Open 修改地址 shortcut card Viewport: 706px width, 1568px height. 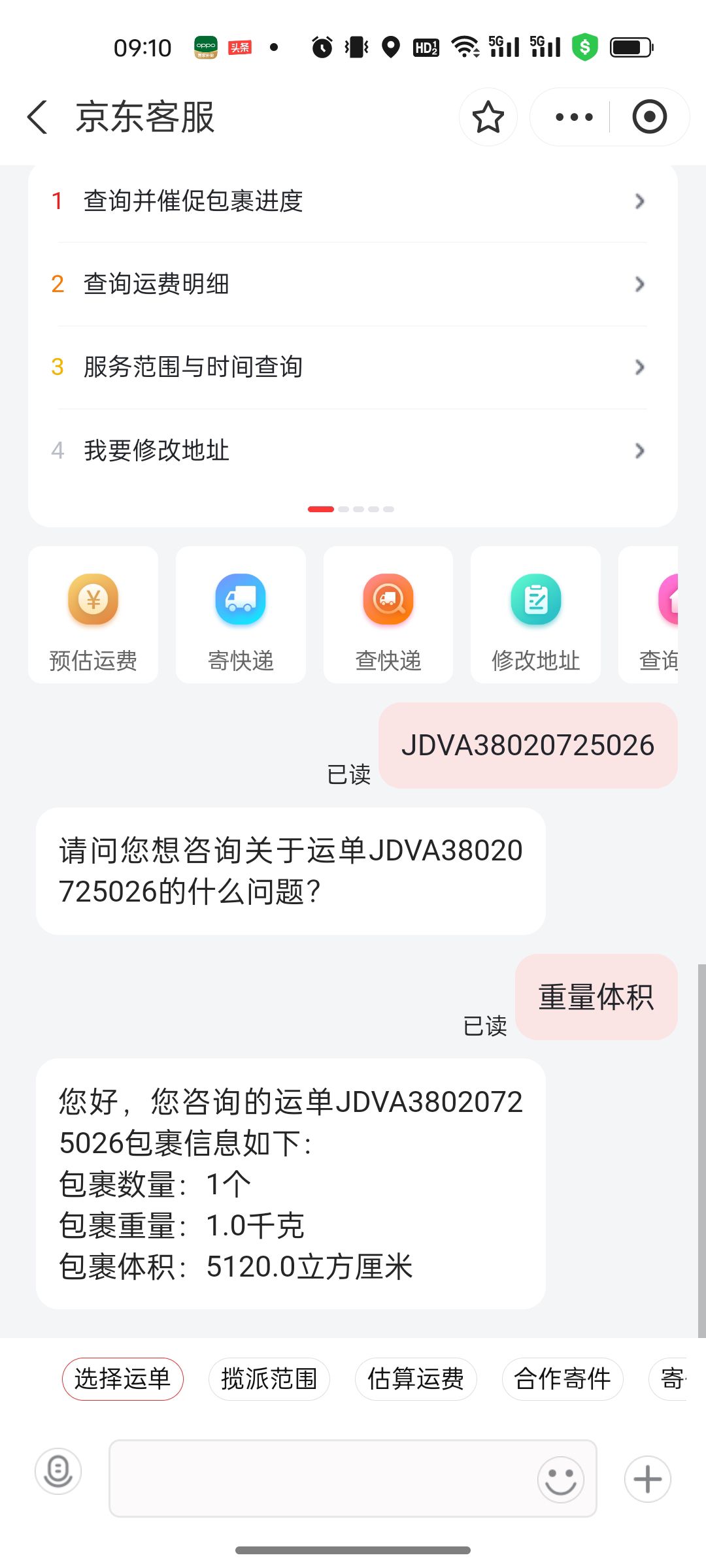[535, 615]
